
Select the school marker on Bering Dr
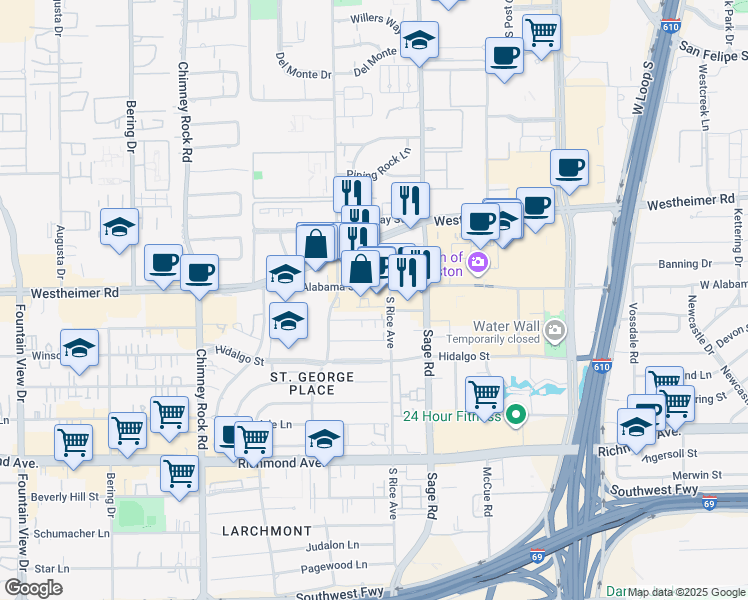click(x=120, y=227)
